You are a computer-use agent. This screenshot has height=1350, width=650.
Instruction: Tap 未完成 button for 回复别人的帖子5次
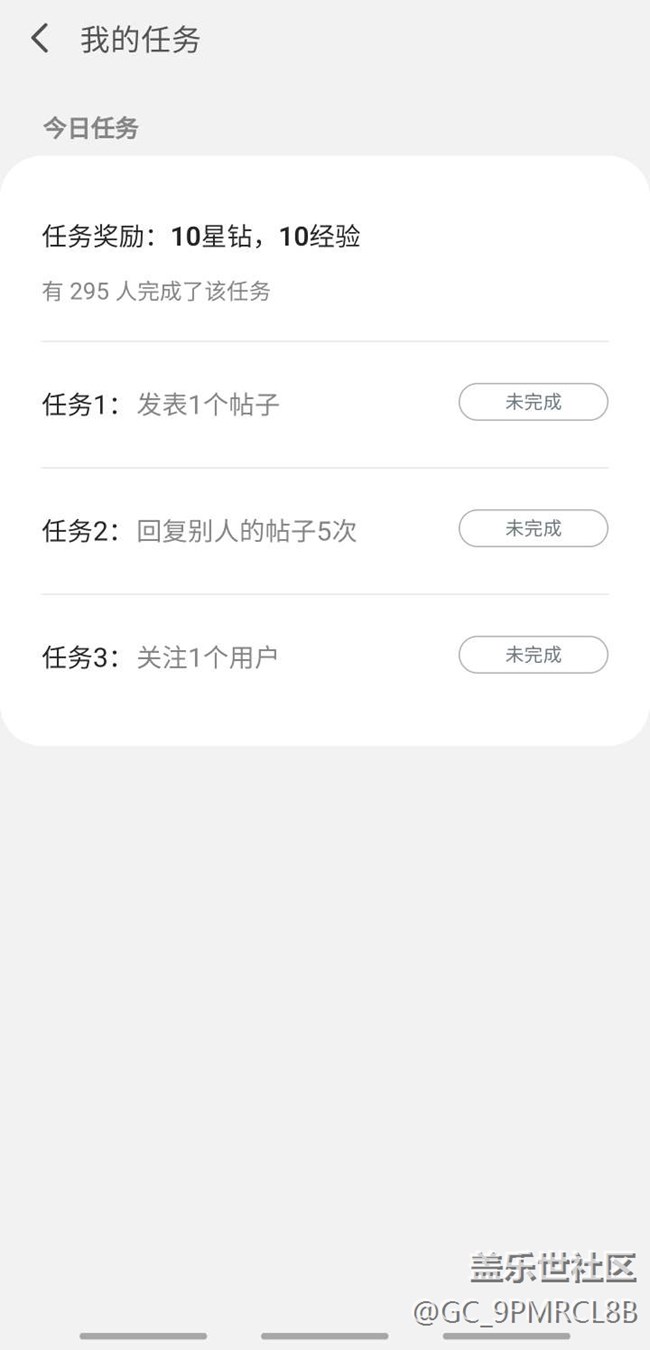tap(533, 529)
